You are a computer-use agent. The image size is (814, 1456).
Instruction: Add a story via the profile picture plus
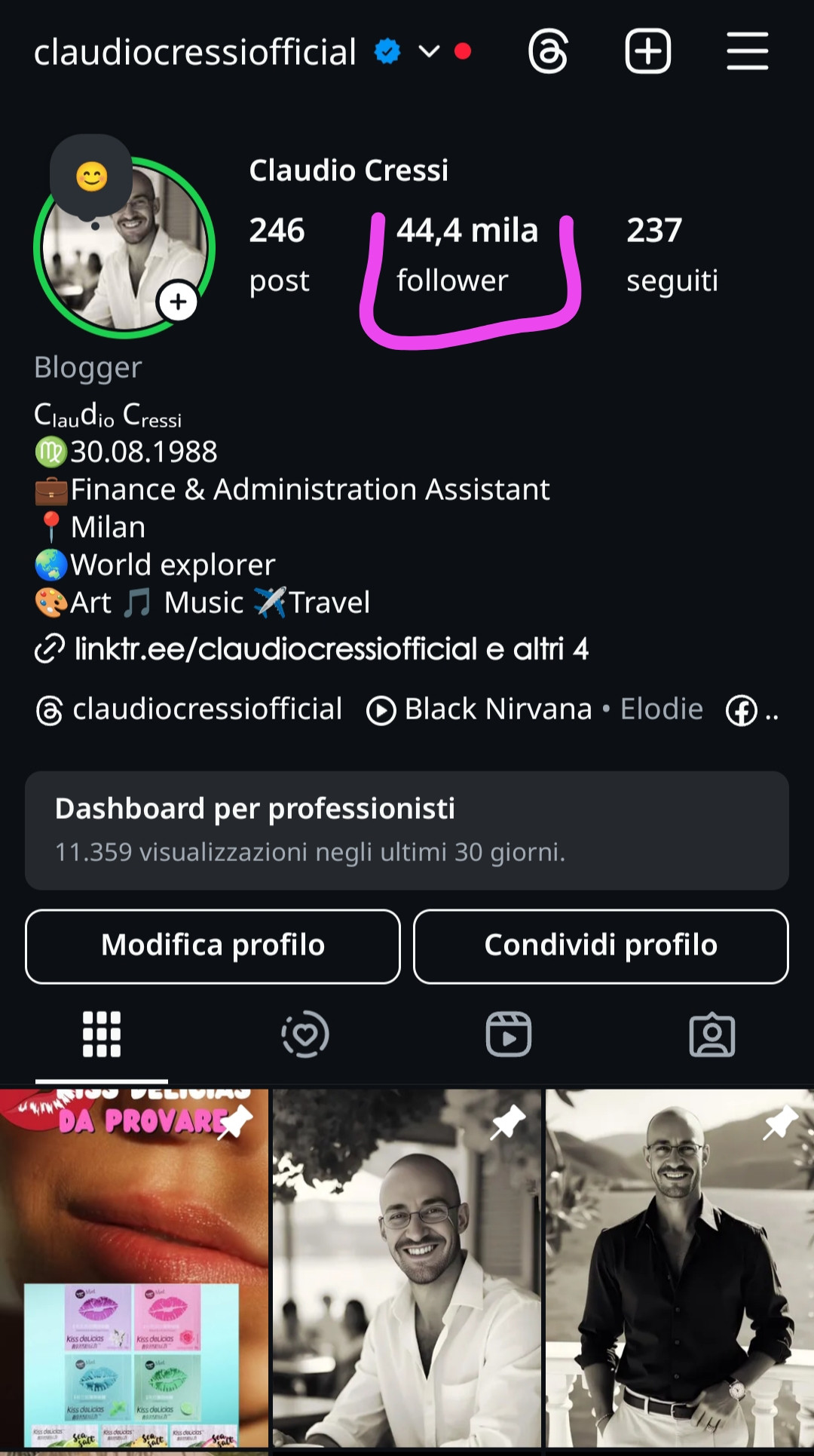178,302
